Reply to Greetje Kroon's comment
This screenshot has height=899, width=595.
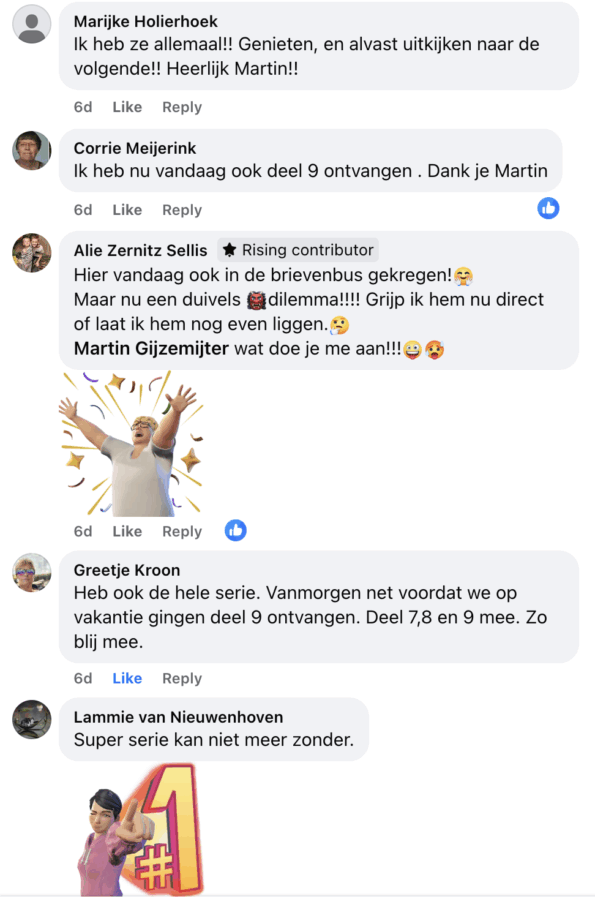tap(182, 678)
